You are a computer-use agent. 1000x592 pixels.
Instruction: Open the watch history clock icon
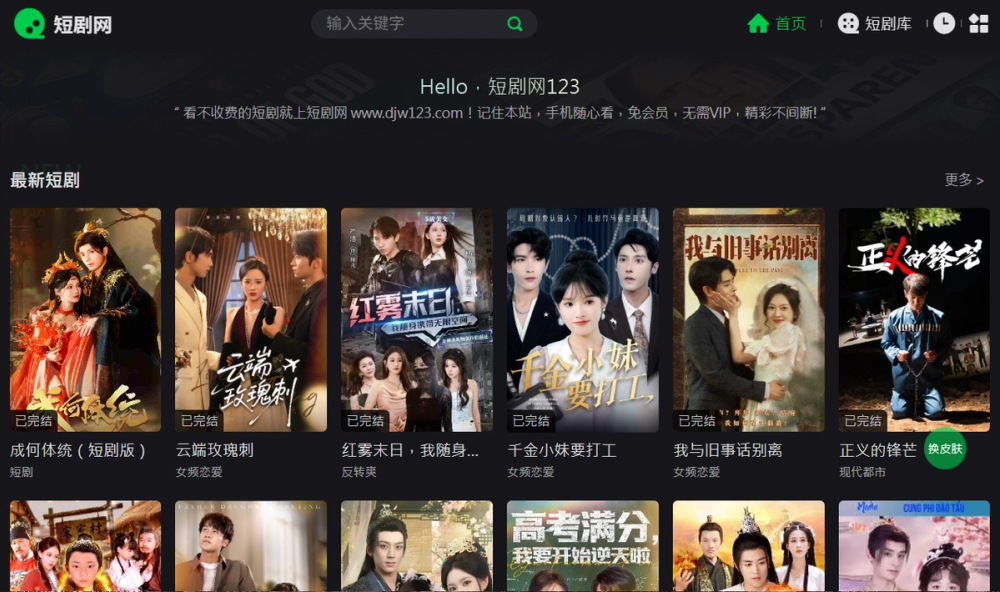[x=944, y=23]
